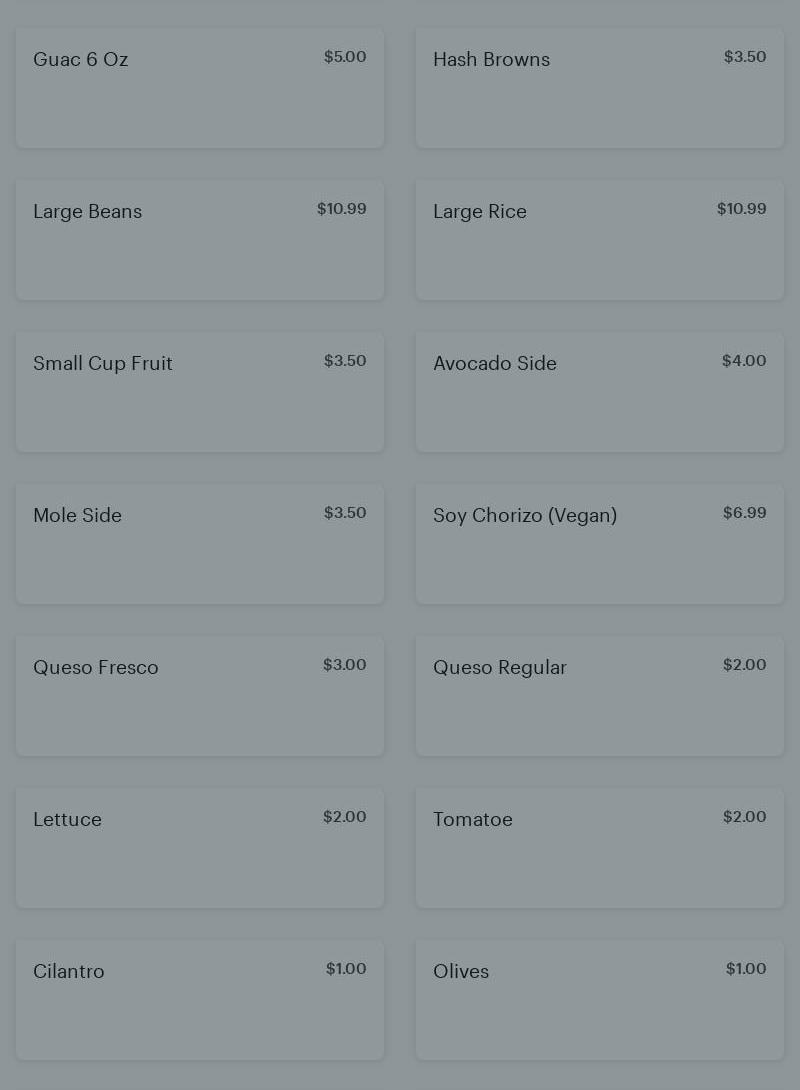This screenshot has height=1090, width=800.
Task: Select the Hash Browns card
Action: [600, 88]
